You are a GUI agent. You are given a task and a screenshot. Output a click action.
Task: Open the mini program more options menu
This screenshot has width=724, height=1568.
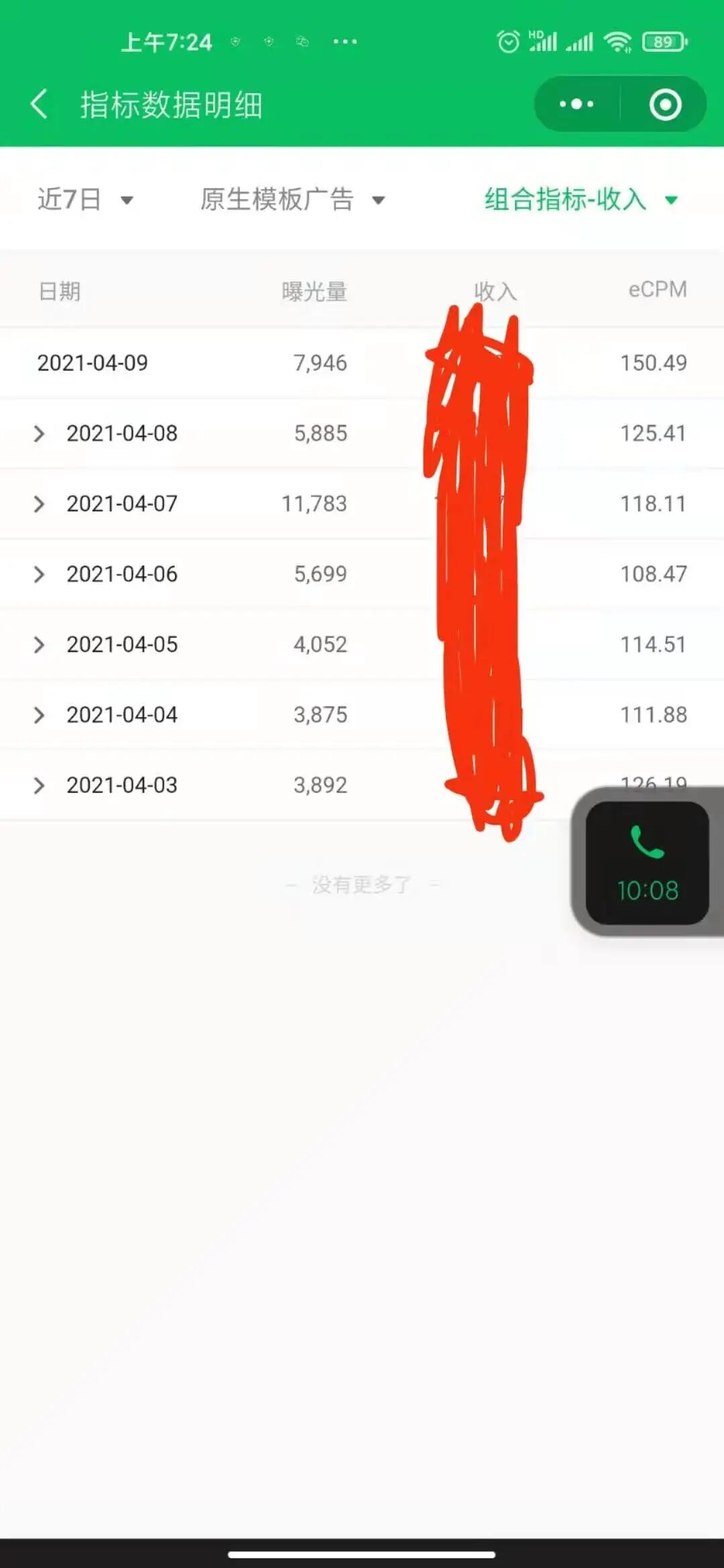(577, 105)
